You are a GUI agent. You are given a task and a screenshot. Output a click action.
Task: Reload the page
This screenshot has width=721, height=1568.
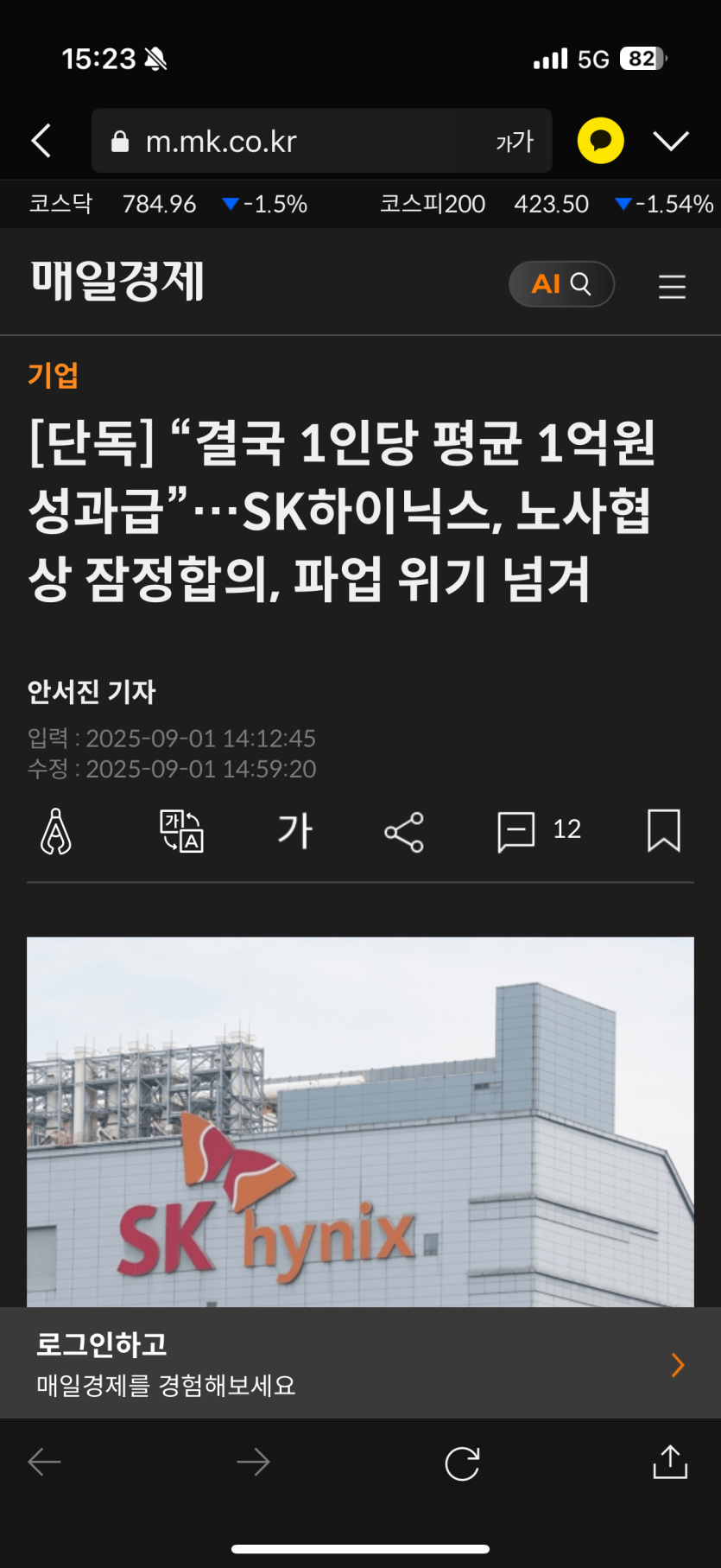[462, 1463]
